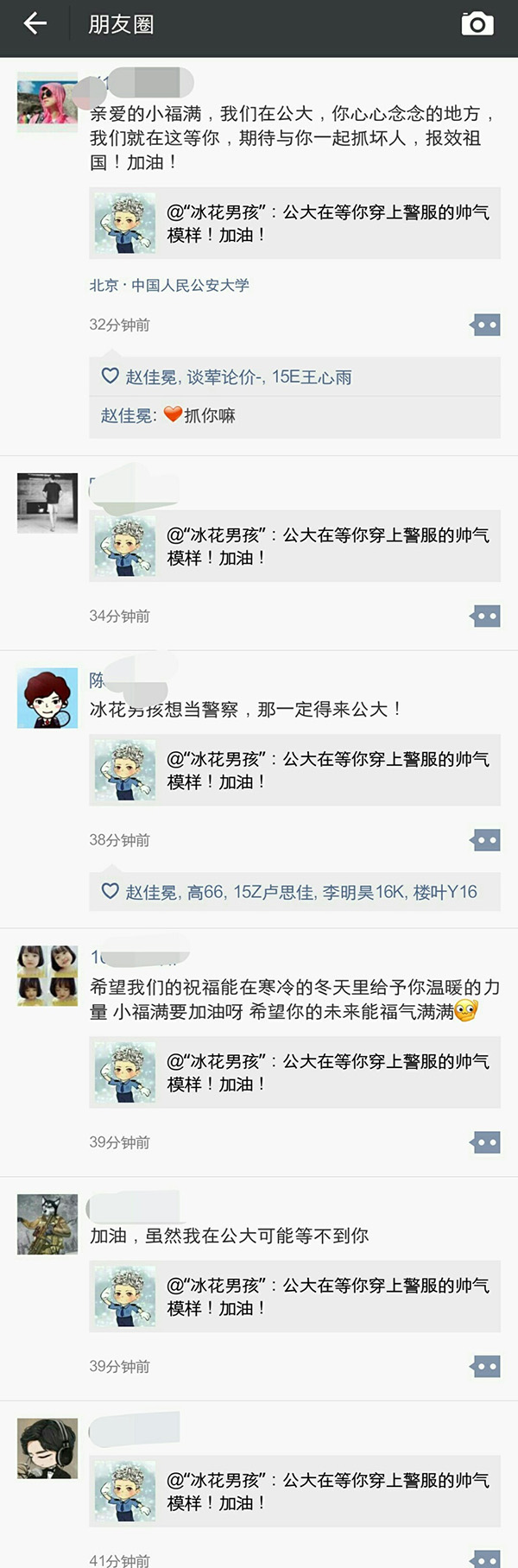Open the avatar with the headphones drawing
The width and height of the screenshot is (518, 1568).
[47, 1448]
